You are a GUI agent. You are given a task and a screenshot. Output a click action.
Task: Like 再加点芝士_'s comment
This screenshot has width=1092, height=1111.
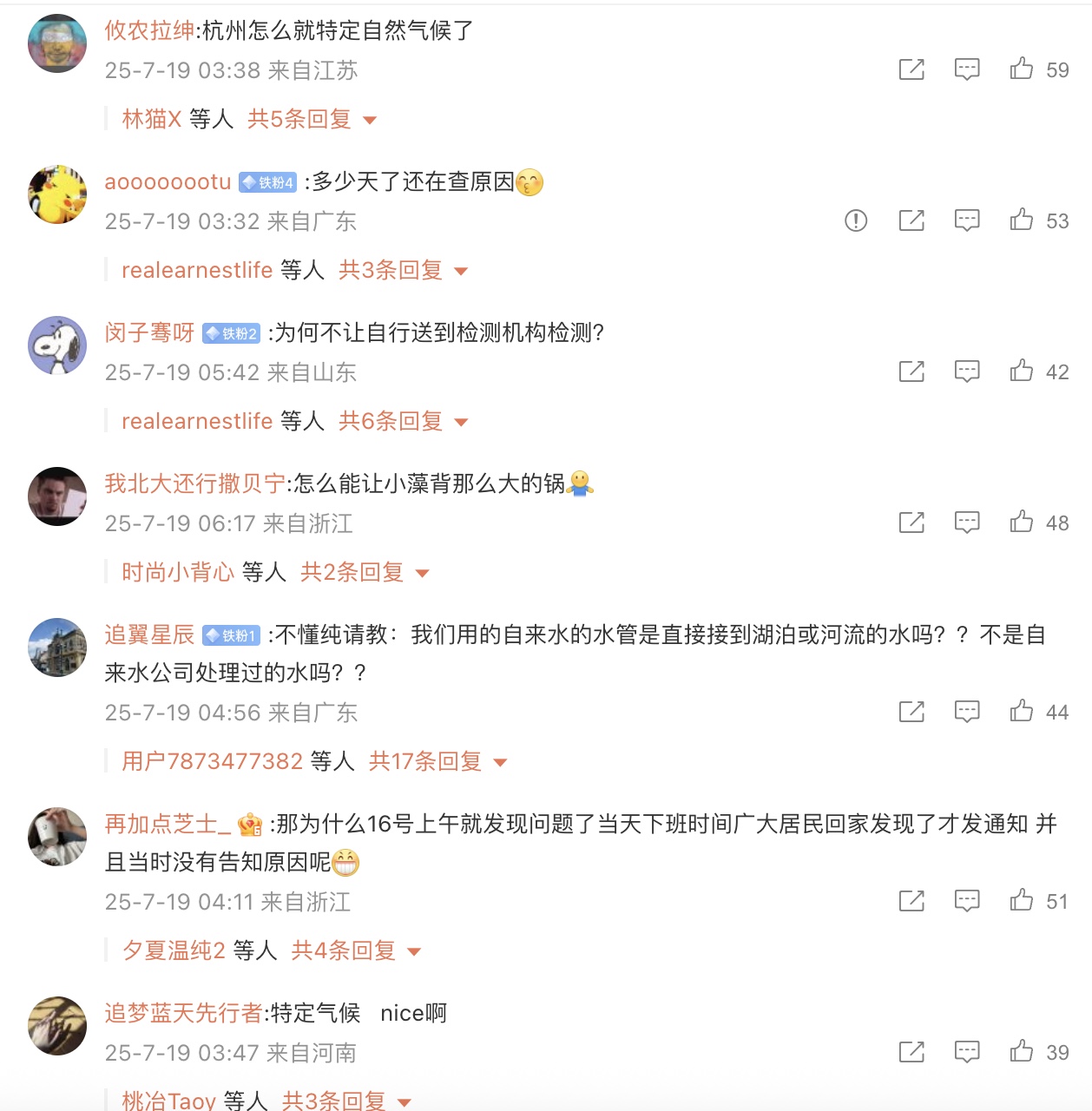pyautogui.click(x=1022, y=901)
